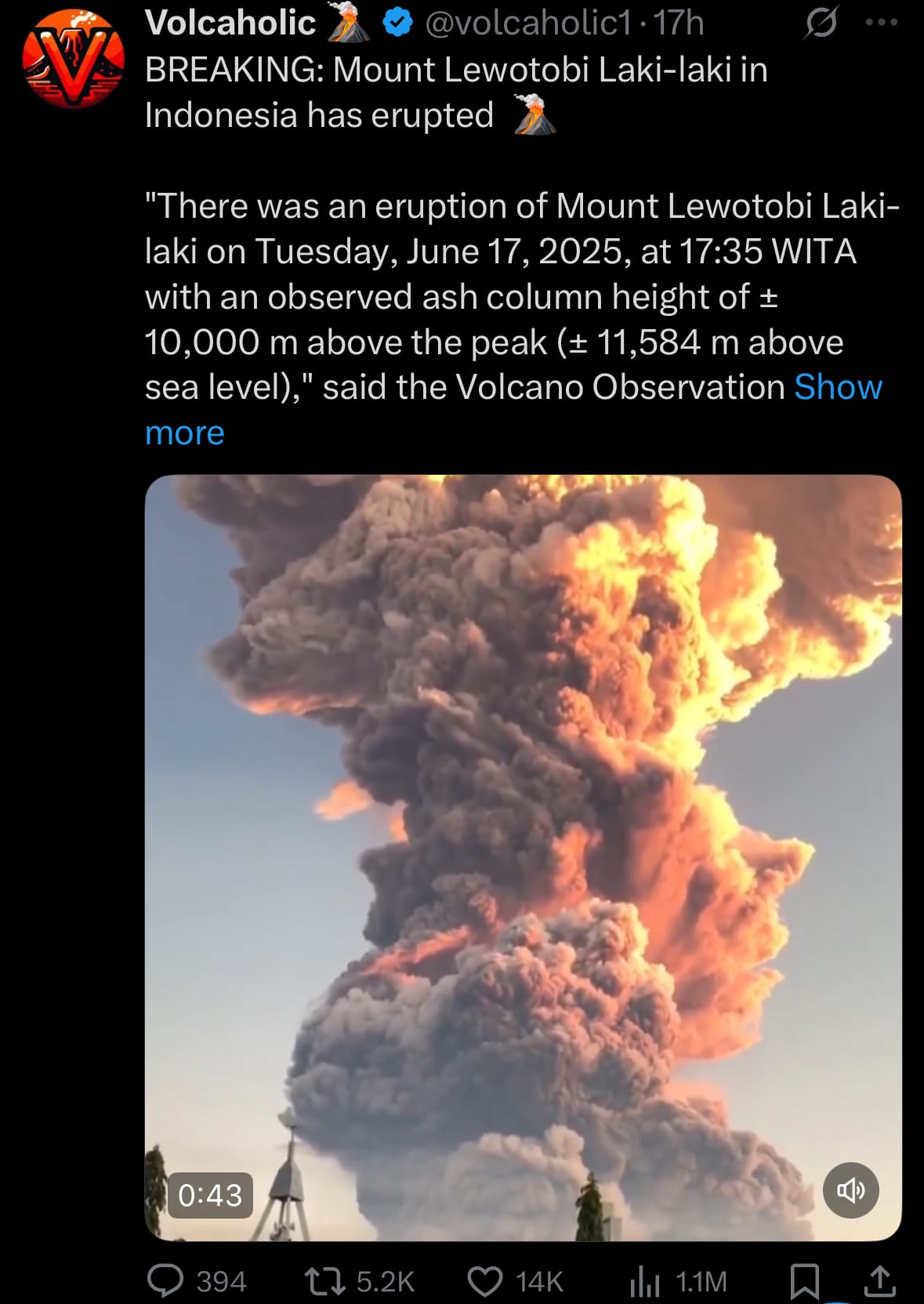This screenshot has width=924, height=1304.
Task: Open the three-dot overflow menu
Action: pos(882,22)
